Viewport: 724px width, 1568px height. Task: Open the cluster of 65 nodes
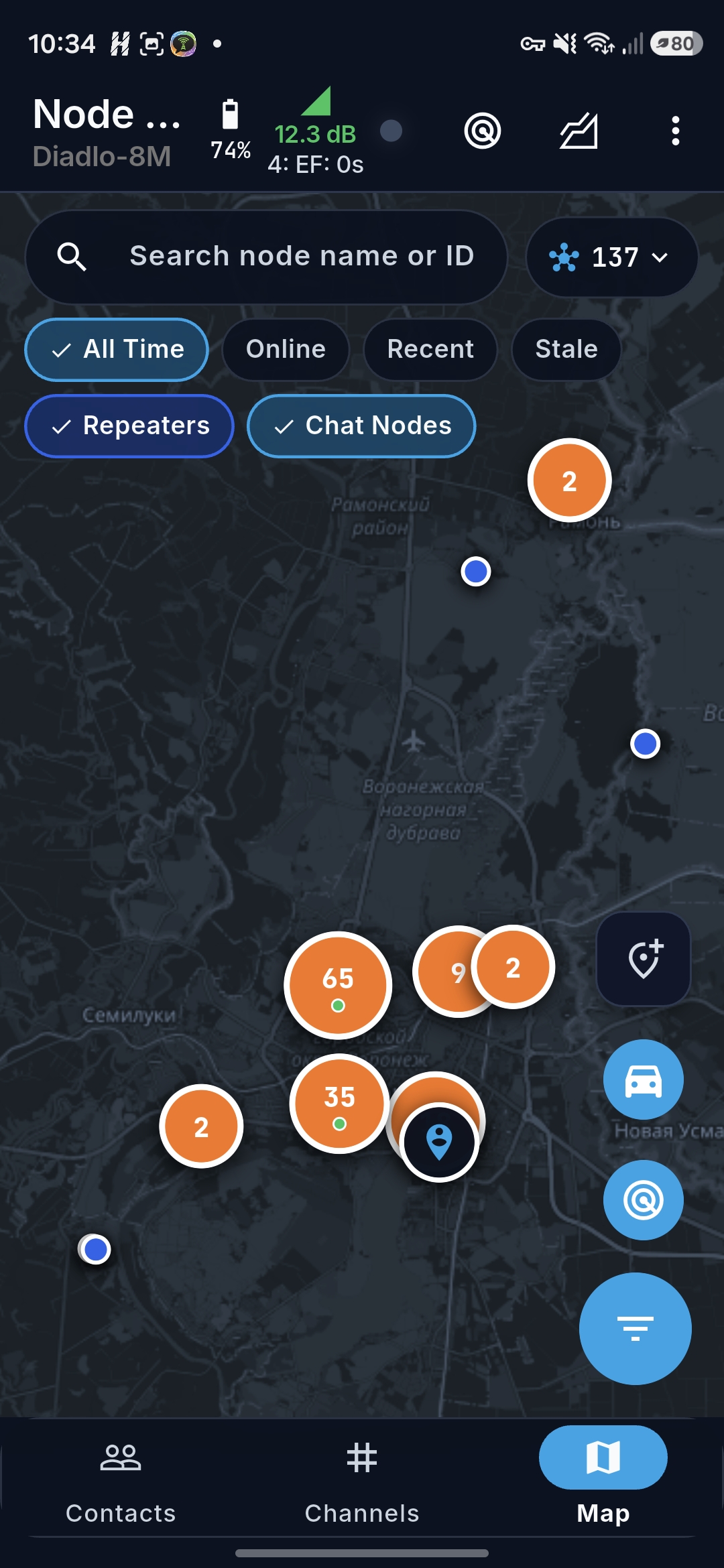coord(338,985)
